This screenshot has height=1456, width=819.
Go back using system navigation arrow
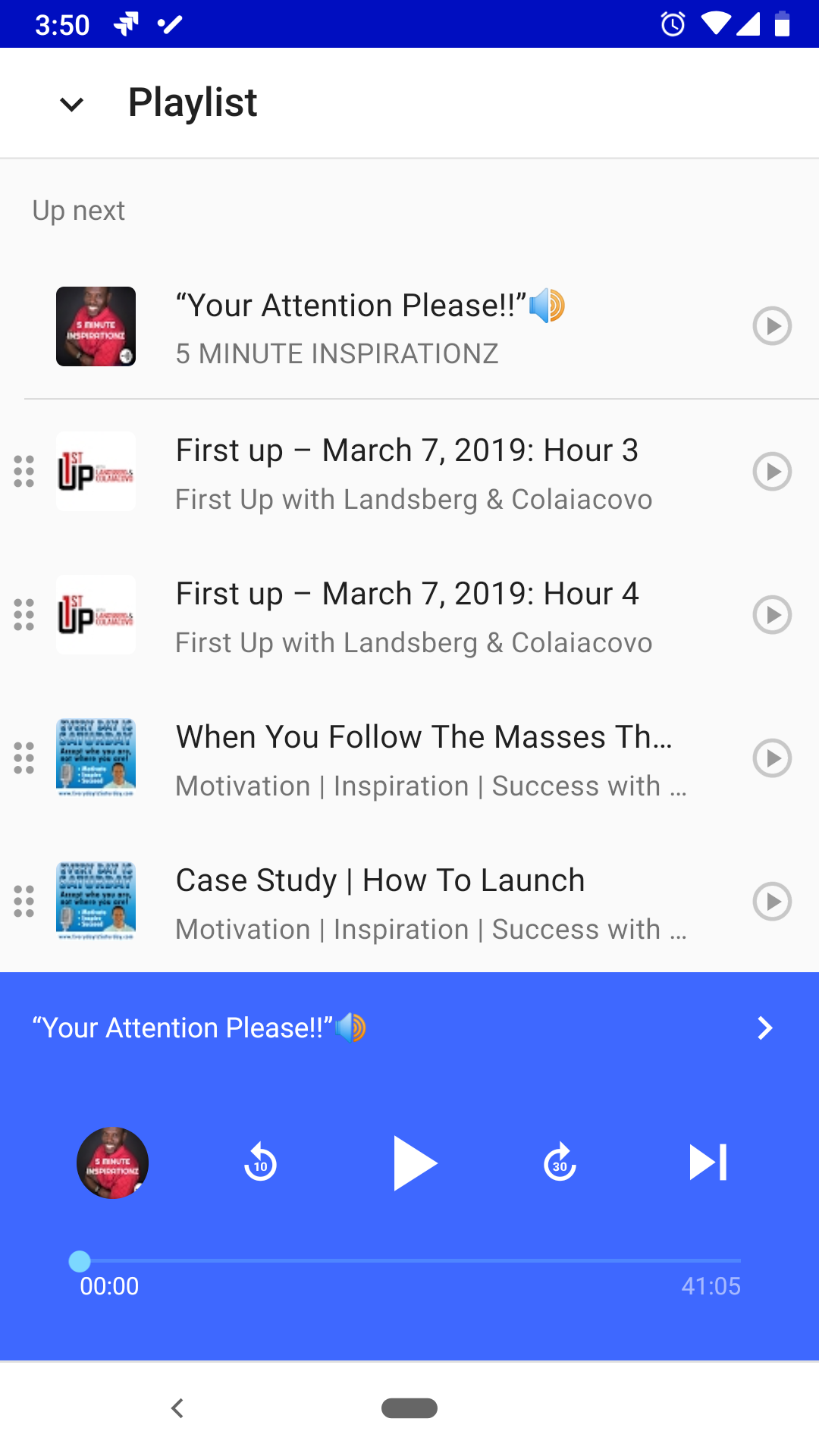177,1408
